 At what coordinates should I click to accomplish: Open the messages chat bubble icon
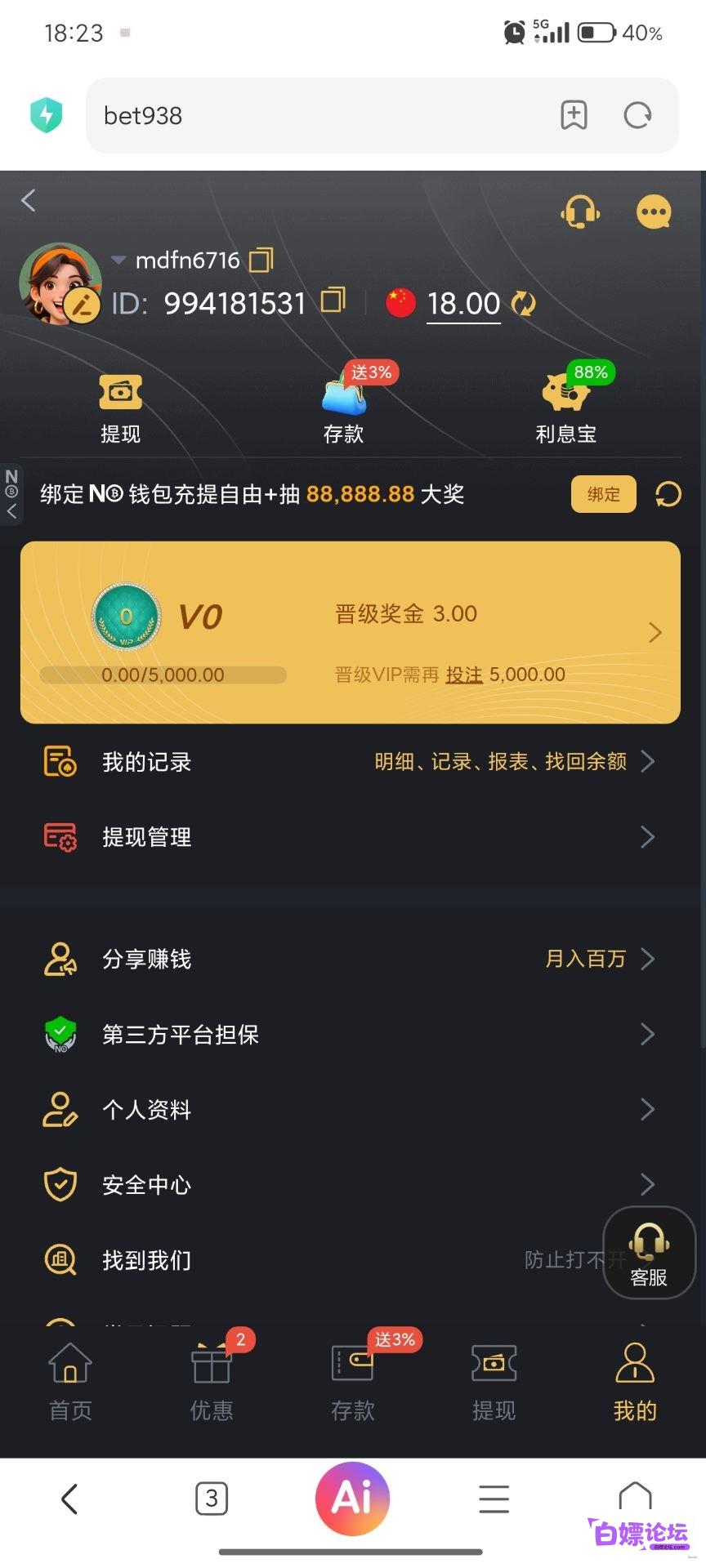(x=654, y=212)
